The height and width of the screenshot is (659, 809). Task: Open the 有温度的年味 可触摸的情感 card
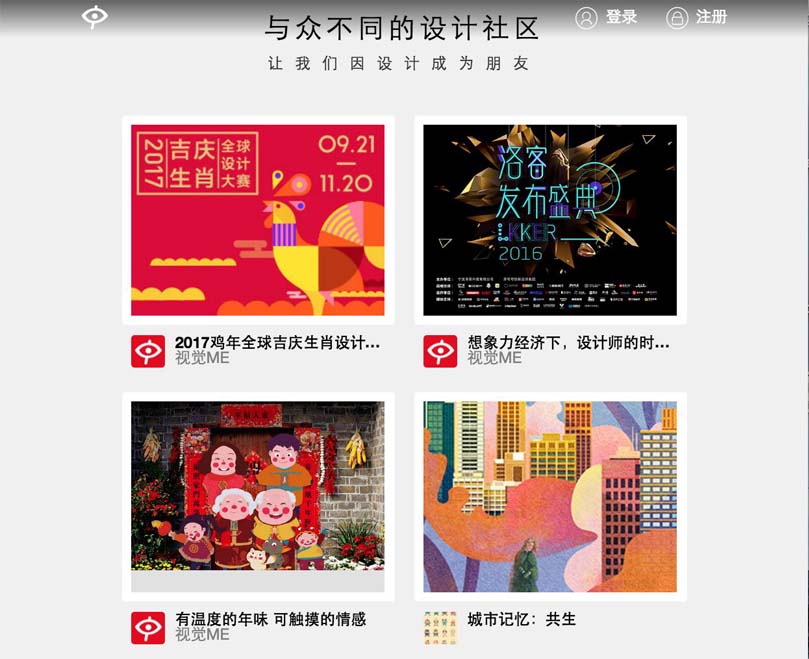(257, 497)
